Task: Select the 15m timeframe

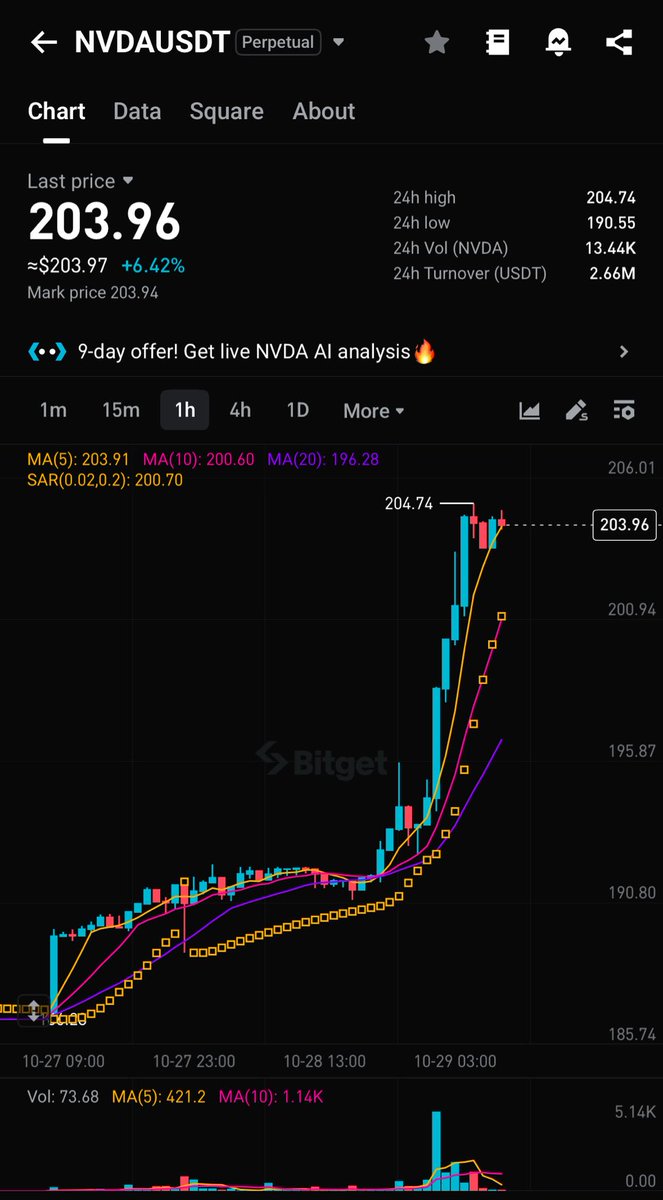Action: click(121, 410)
